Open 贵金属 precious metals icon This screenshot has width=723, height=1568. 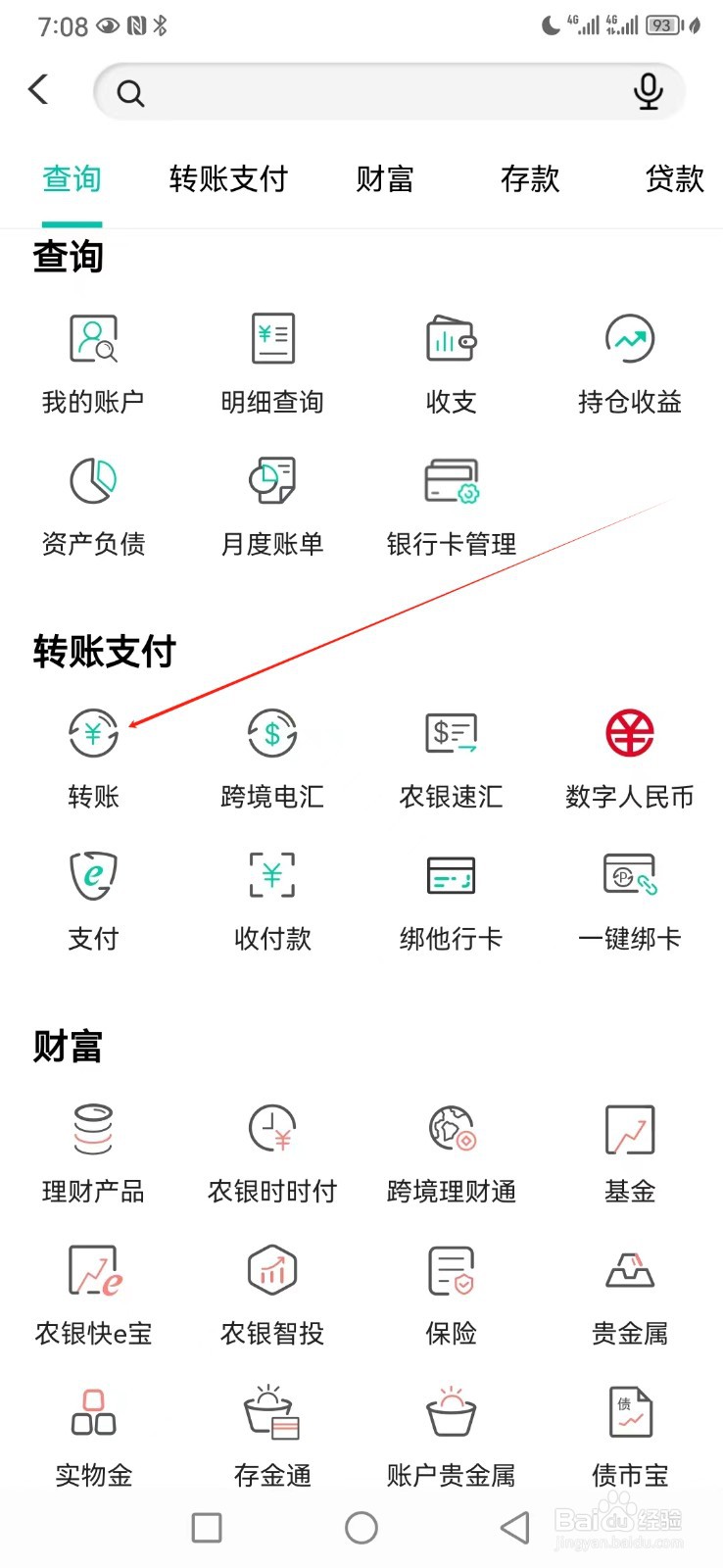630,1289
